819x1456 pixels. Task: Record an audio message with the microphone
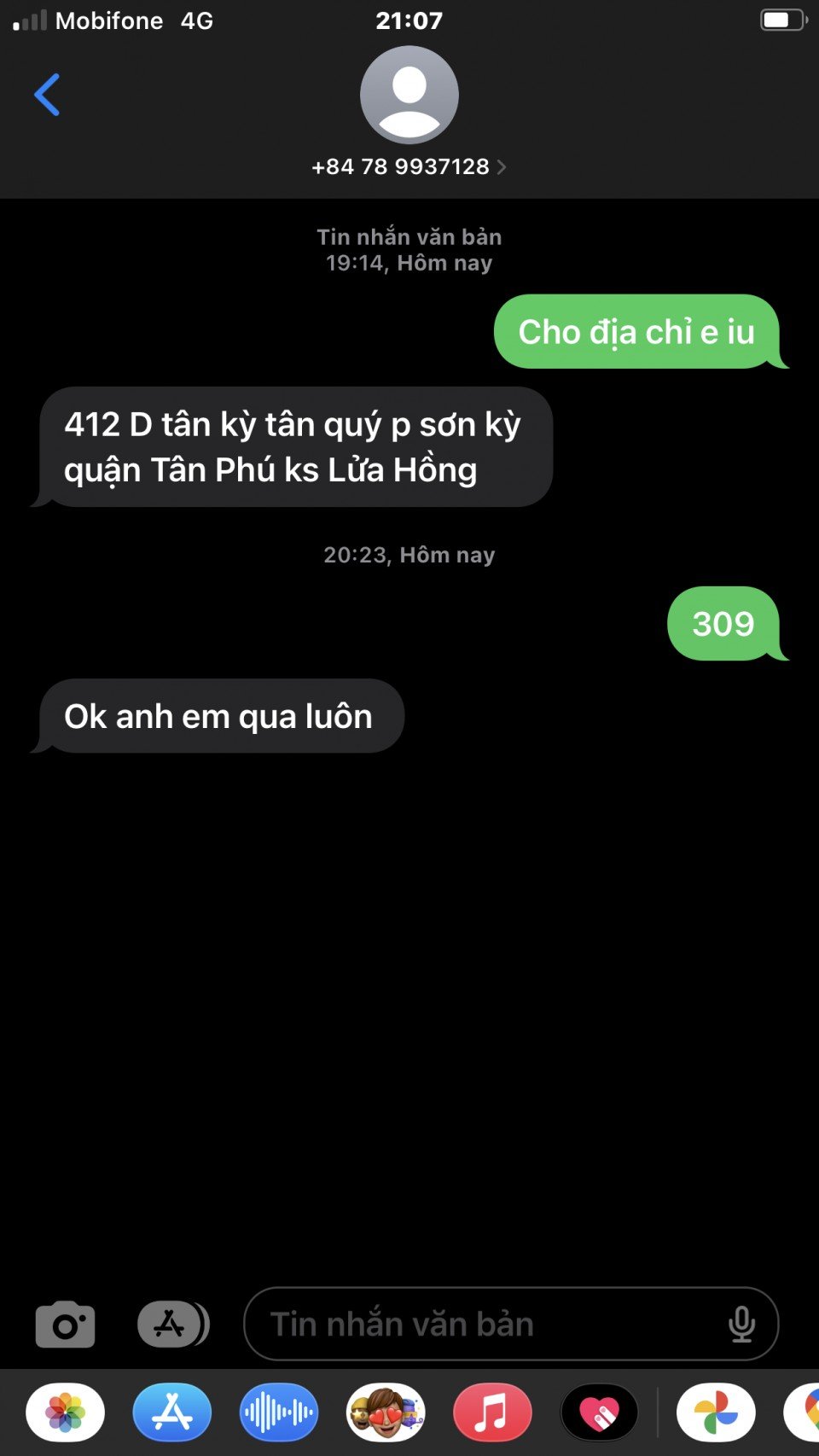click(741, 1324)
